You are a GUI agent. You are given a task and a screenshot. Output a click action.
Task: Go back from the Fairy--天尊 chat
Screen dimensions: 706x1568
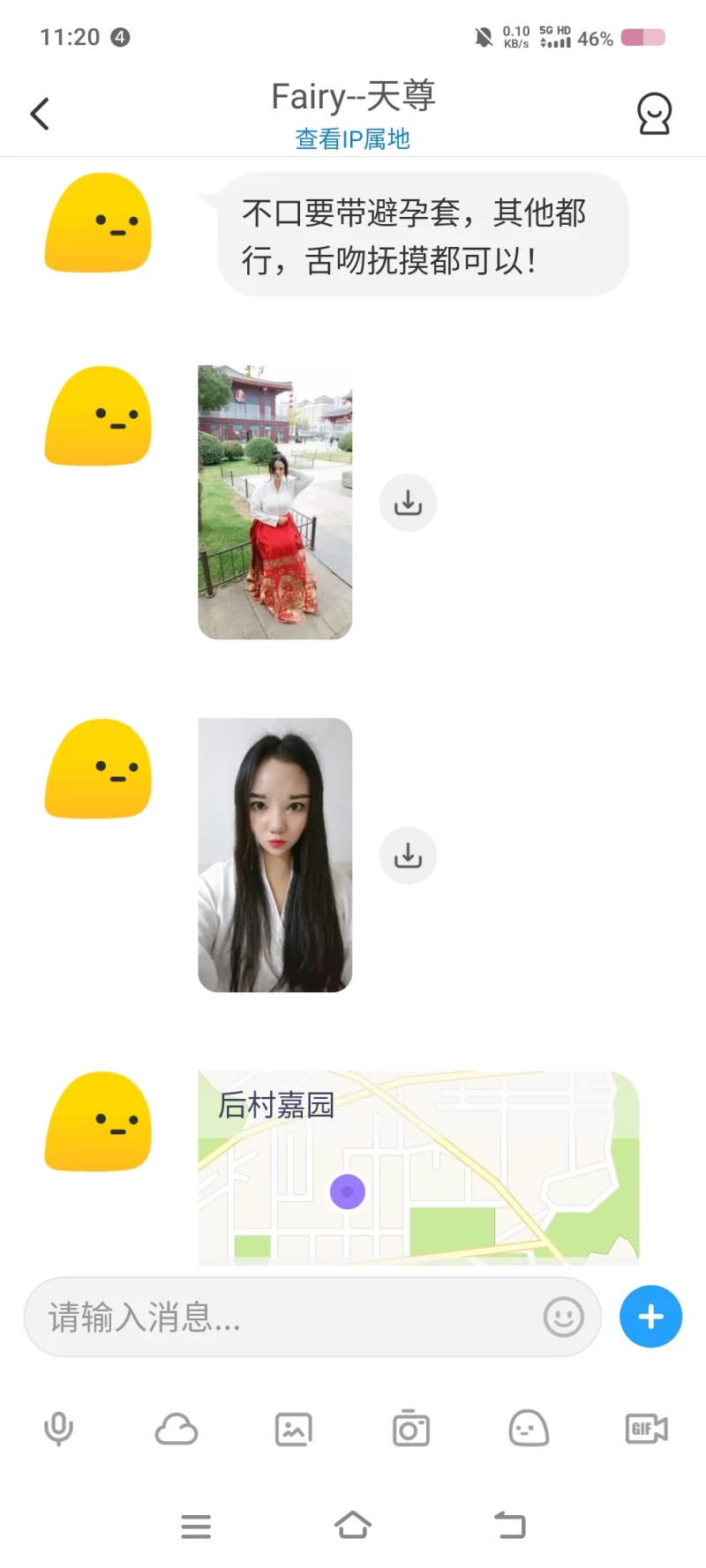[x=41, y=114]
